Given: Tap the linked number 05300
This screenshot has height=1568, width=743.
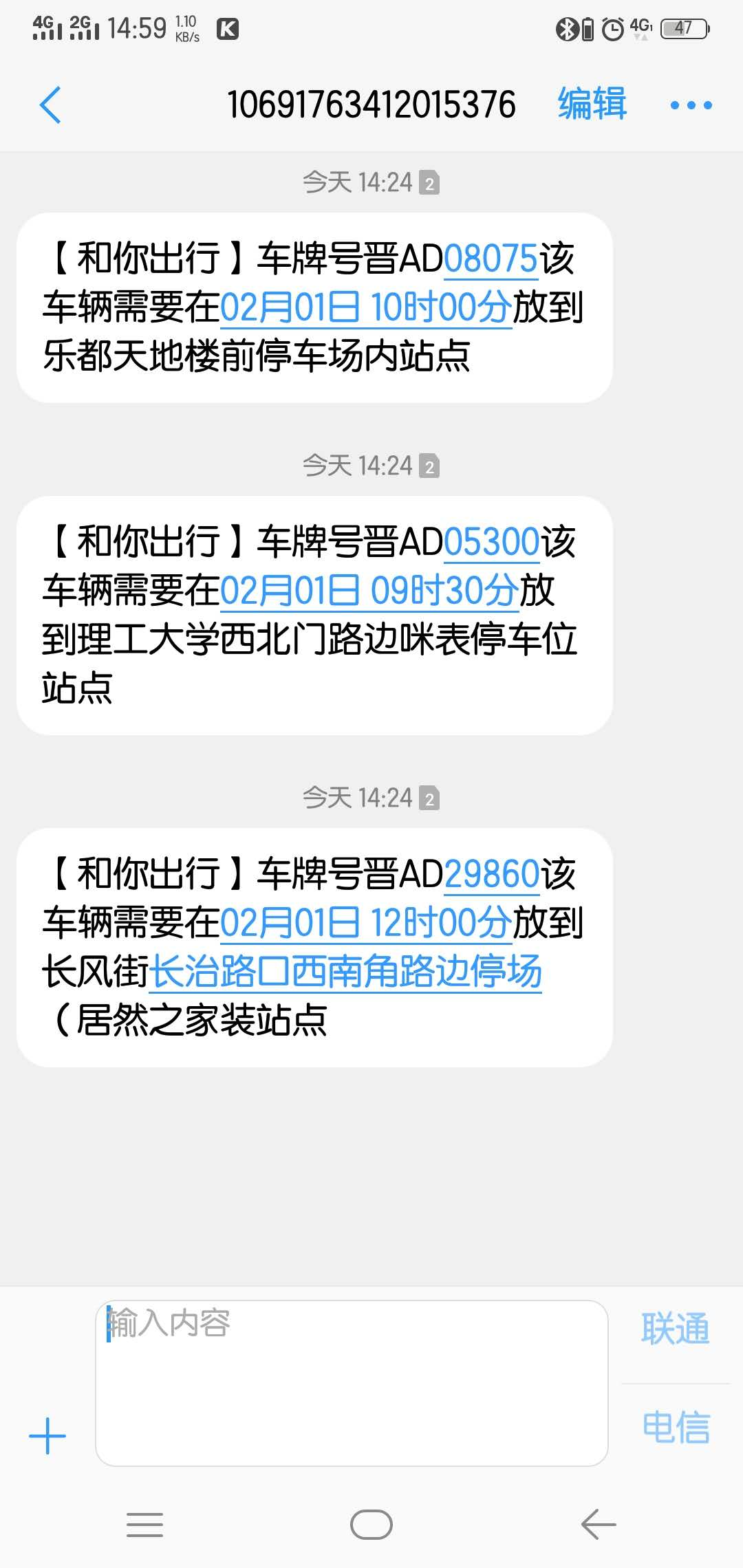Looking at the screenshot, I should 491,543.
